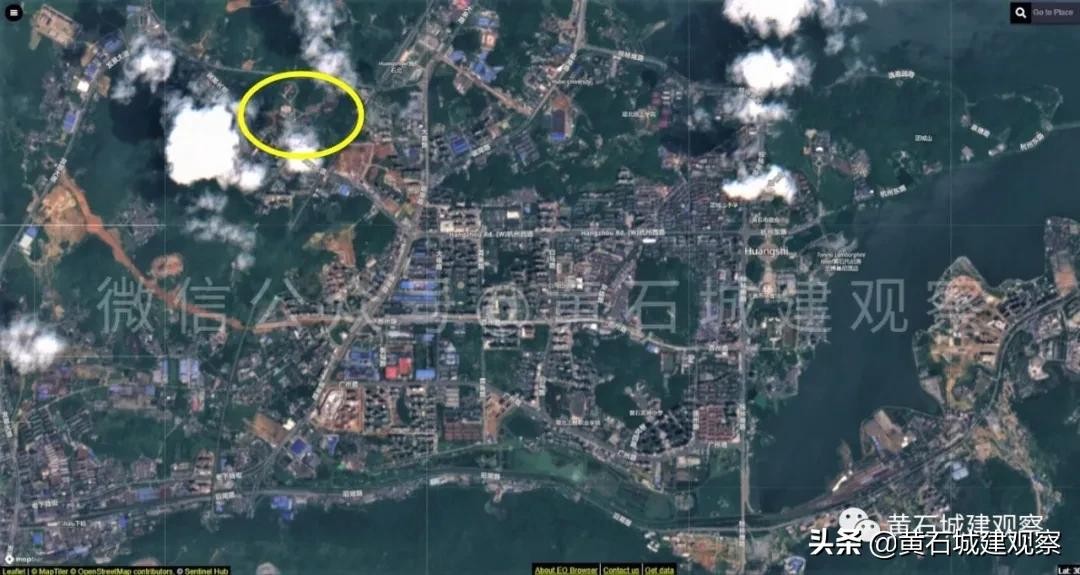Open the Sentinel Hub attribution link

pos(207,570)
